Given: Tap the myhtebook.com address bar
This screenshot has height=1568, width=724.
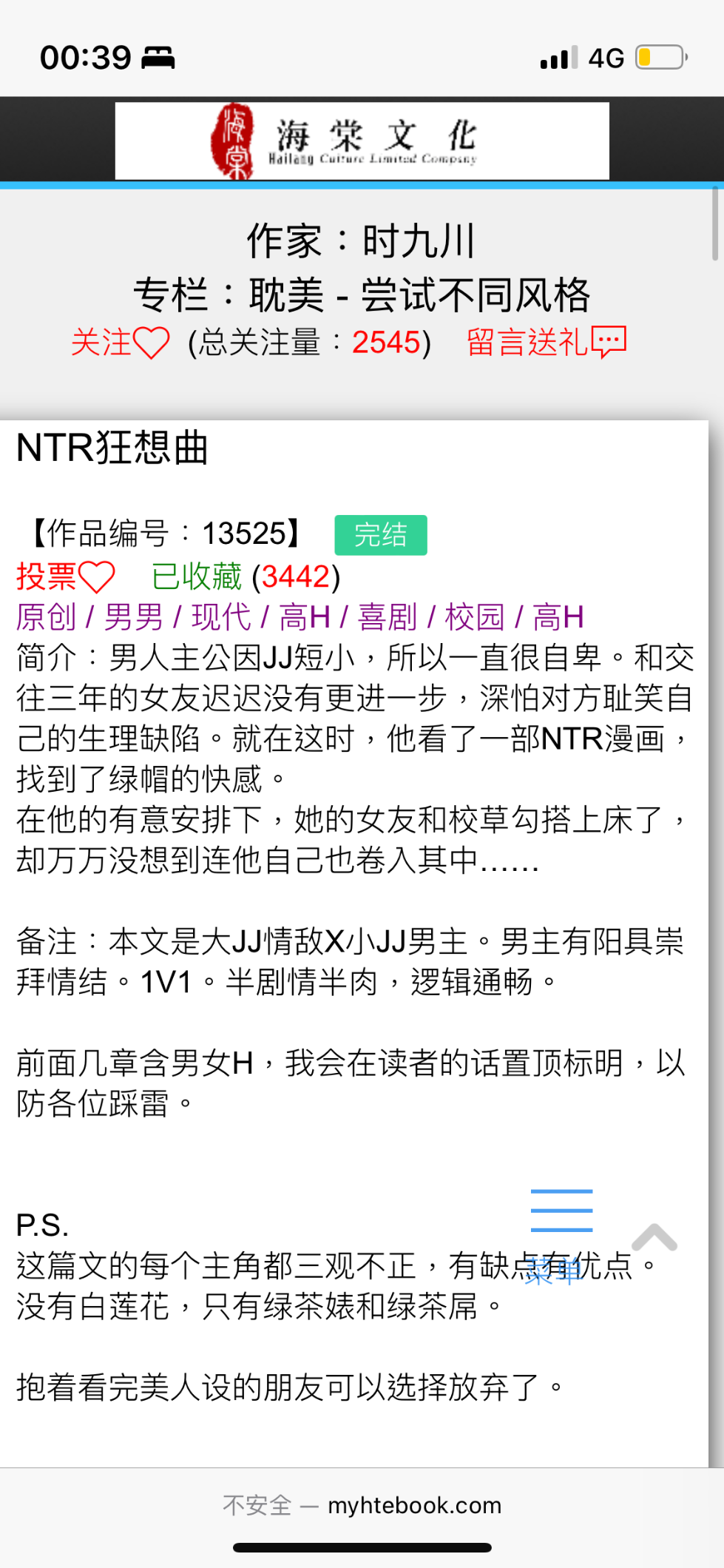Looking at the screenshot, I should tap(362, 1504).
